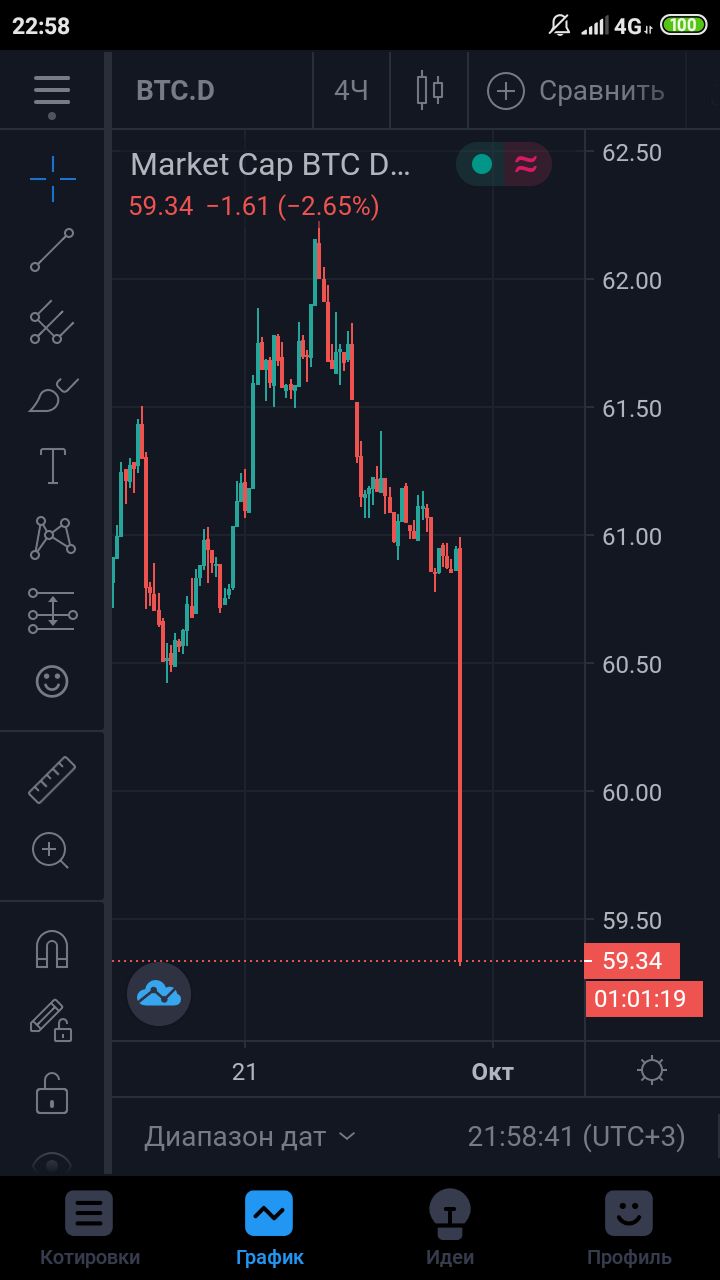Toggle the magnet mode
720x1280 pixels.
[x=52, y=948]
